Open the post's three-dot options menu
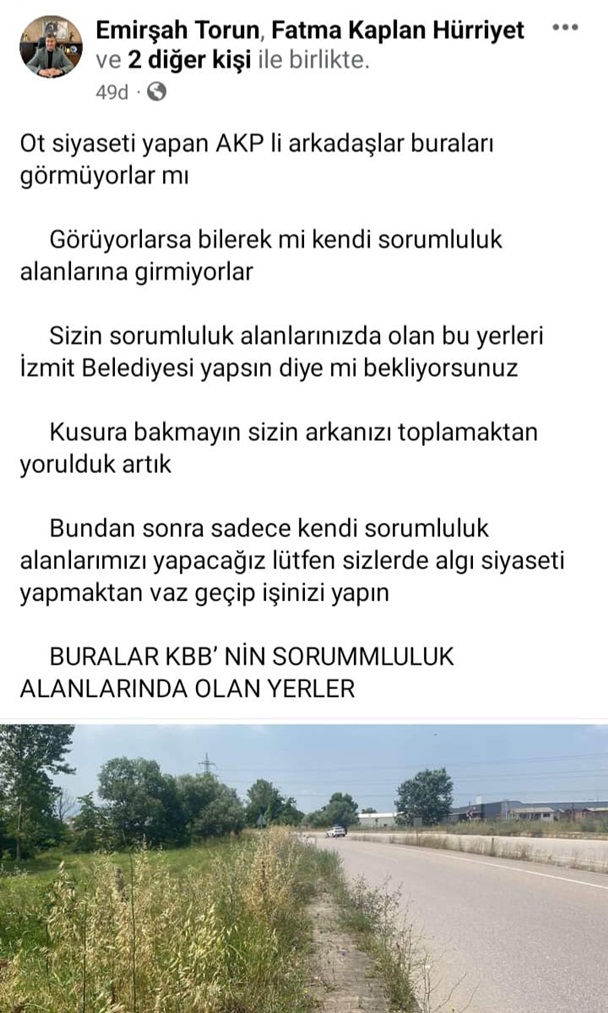Screen dimensions: 608x1013 pos(566,28)
